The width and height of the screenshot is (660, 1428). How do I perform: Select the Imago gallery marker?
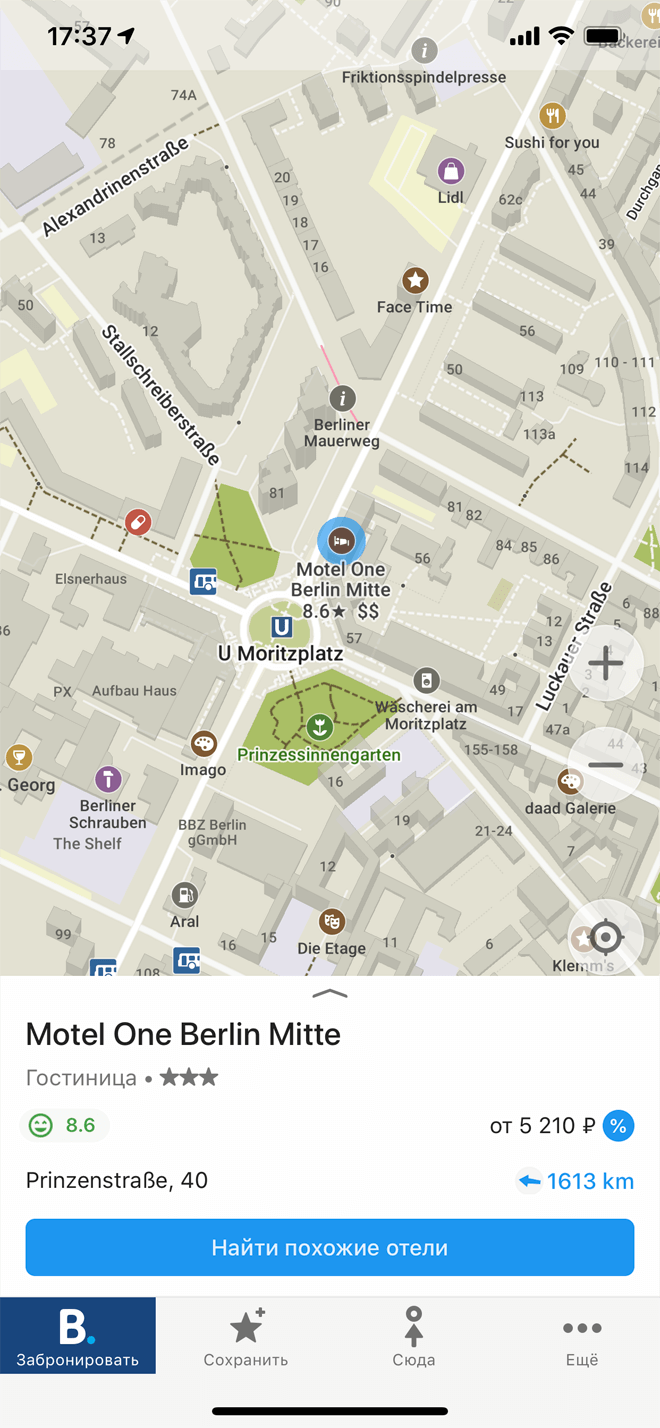(x=203, y=744)
